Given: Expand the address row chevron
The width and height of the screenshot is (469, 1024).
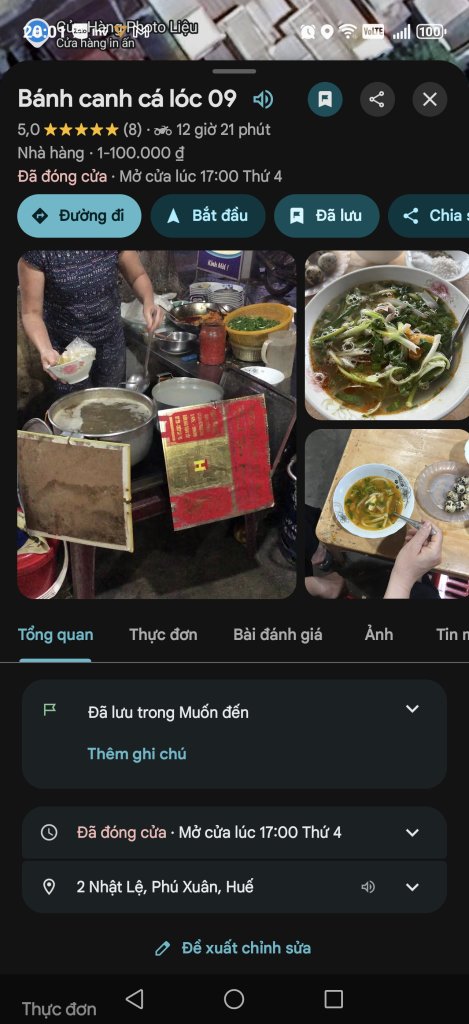Looking at the screenshot, I should coord(412,887).
